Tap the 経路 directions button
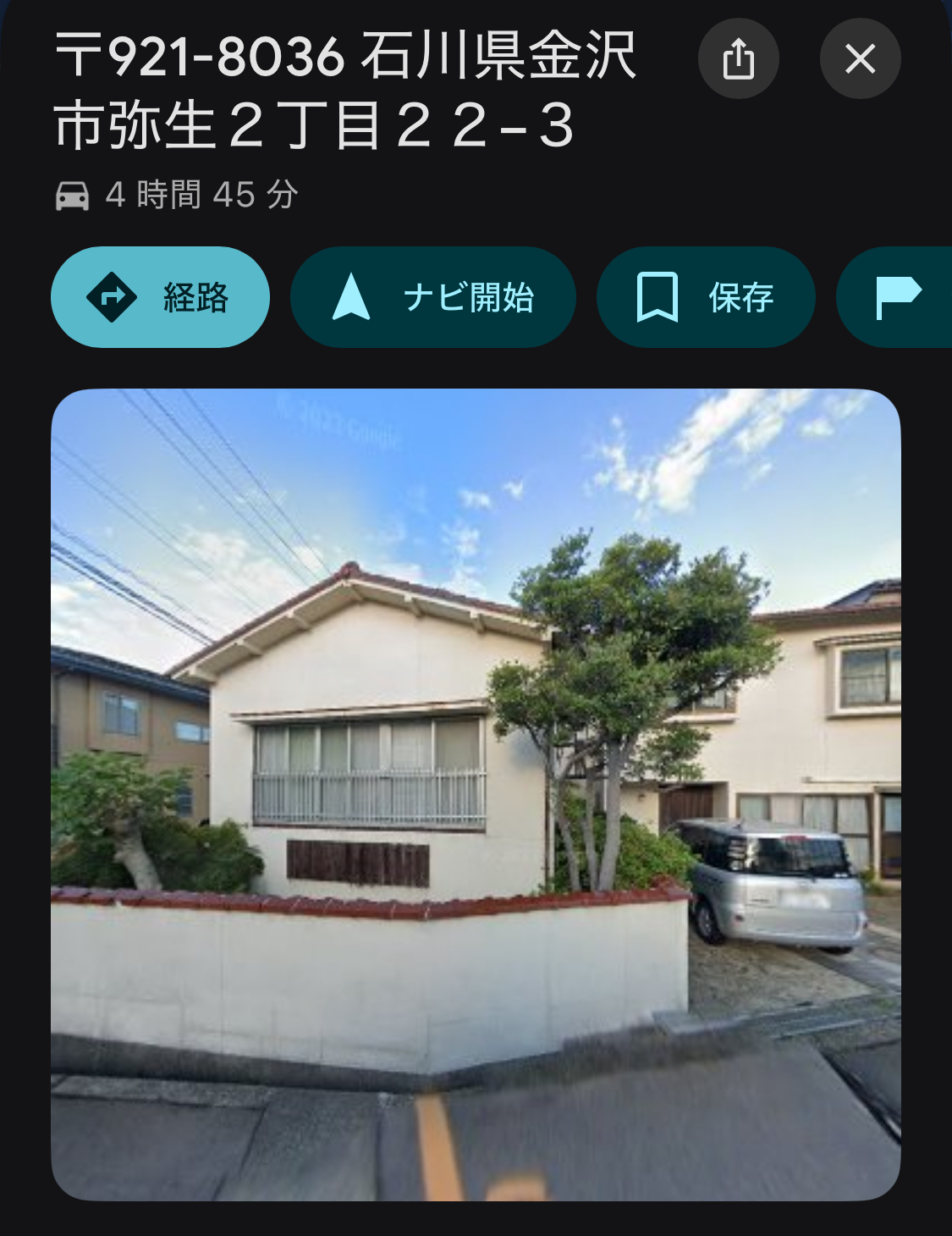This screenshot has height=1236, width=952. pyautogui.click(x=160, y=297)
